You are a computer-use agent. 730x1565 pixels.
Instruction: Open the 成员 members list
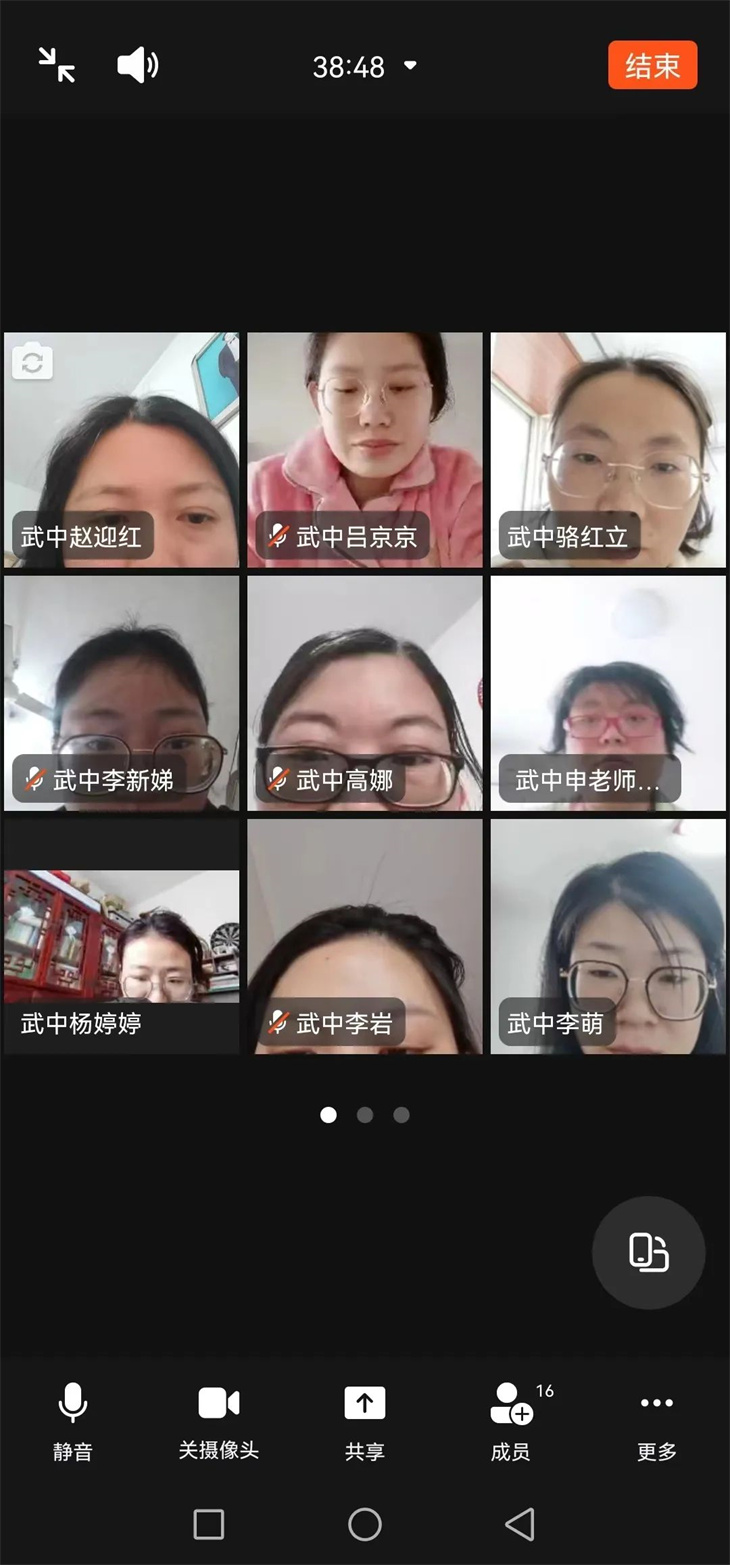point(511,1420)
